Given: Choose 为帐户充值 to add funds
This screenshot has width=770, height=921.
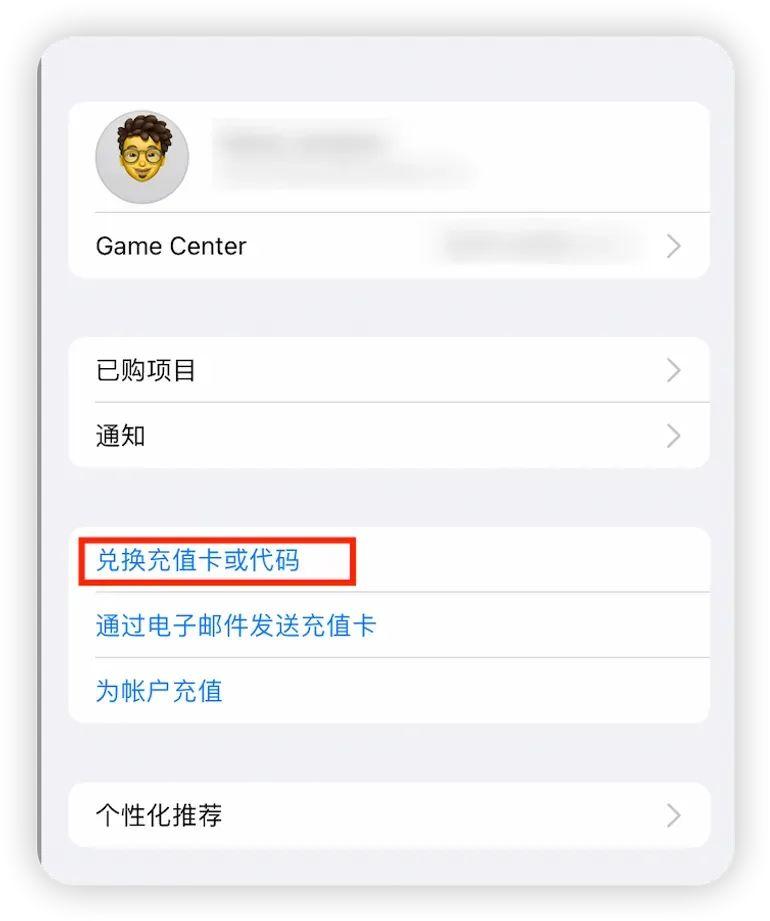Looking at the screenshot, I should 159,691.
